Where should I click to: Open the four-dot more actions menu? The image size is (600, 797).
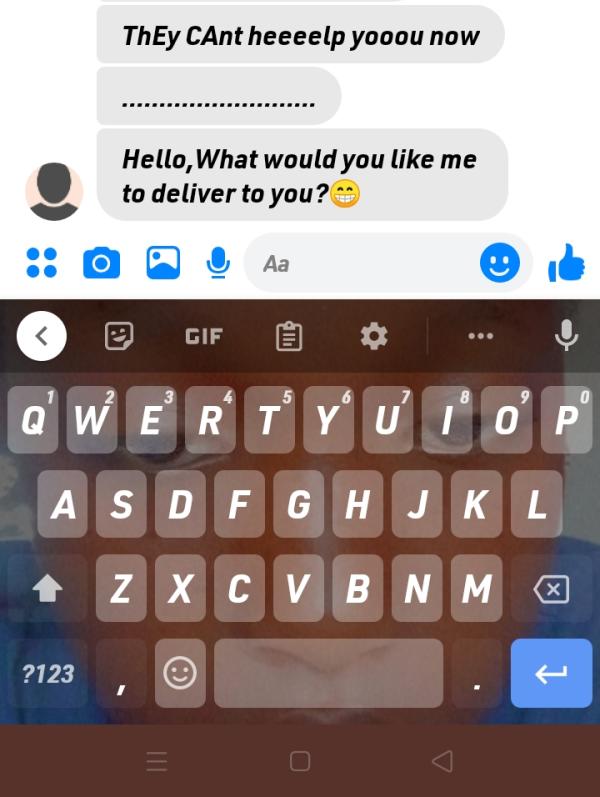[x=41, y=263]
